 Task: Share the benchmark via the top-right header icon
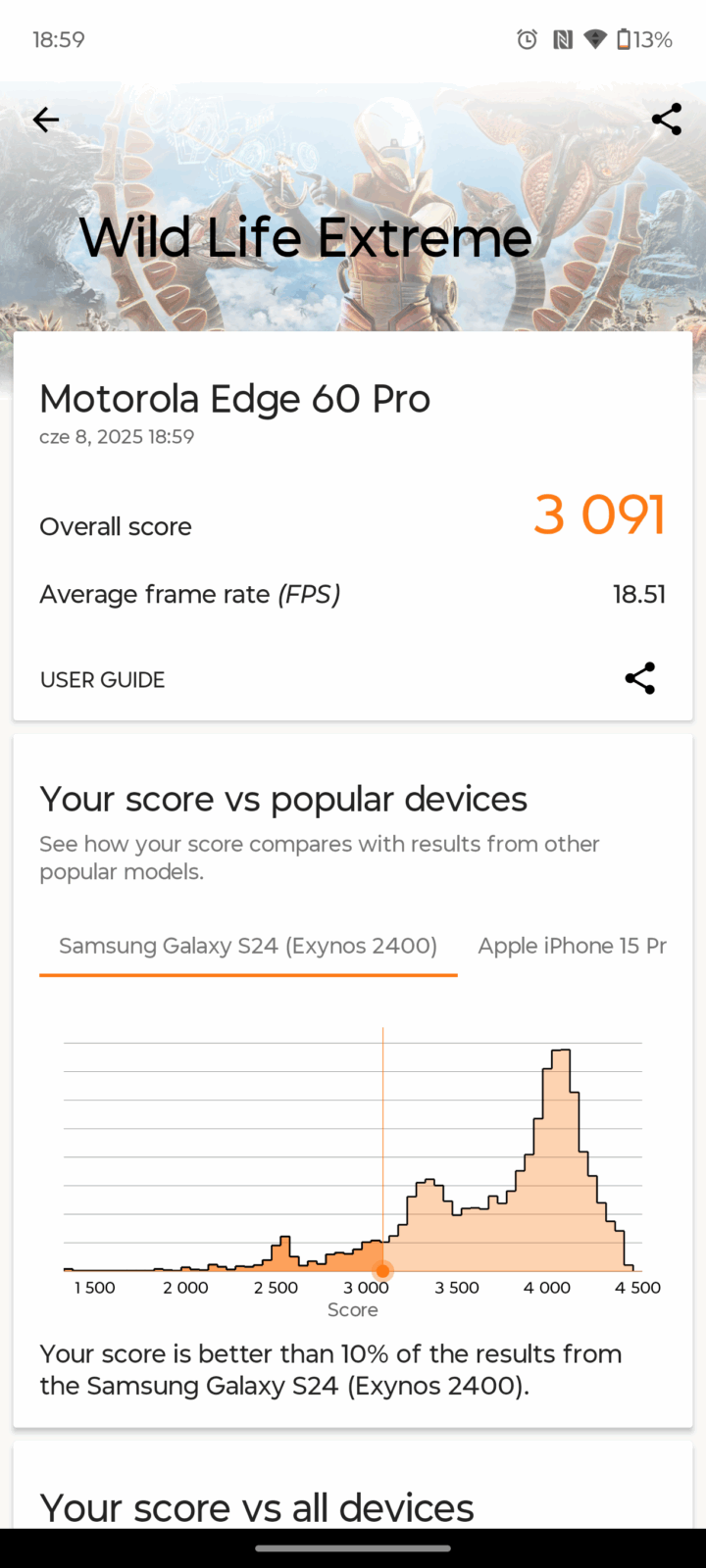click(666, 120)
